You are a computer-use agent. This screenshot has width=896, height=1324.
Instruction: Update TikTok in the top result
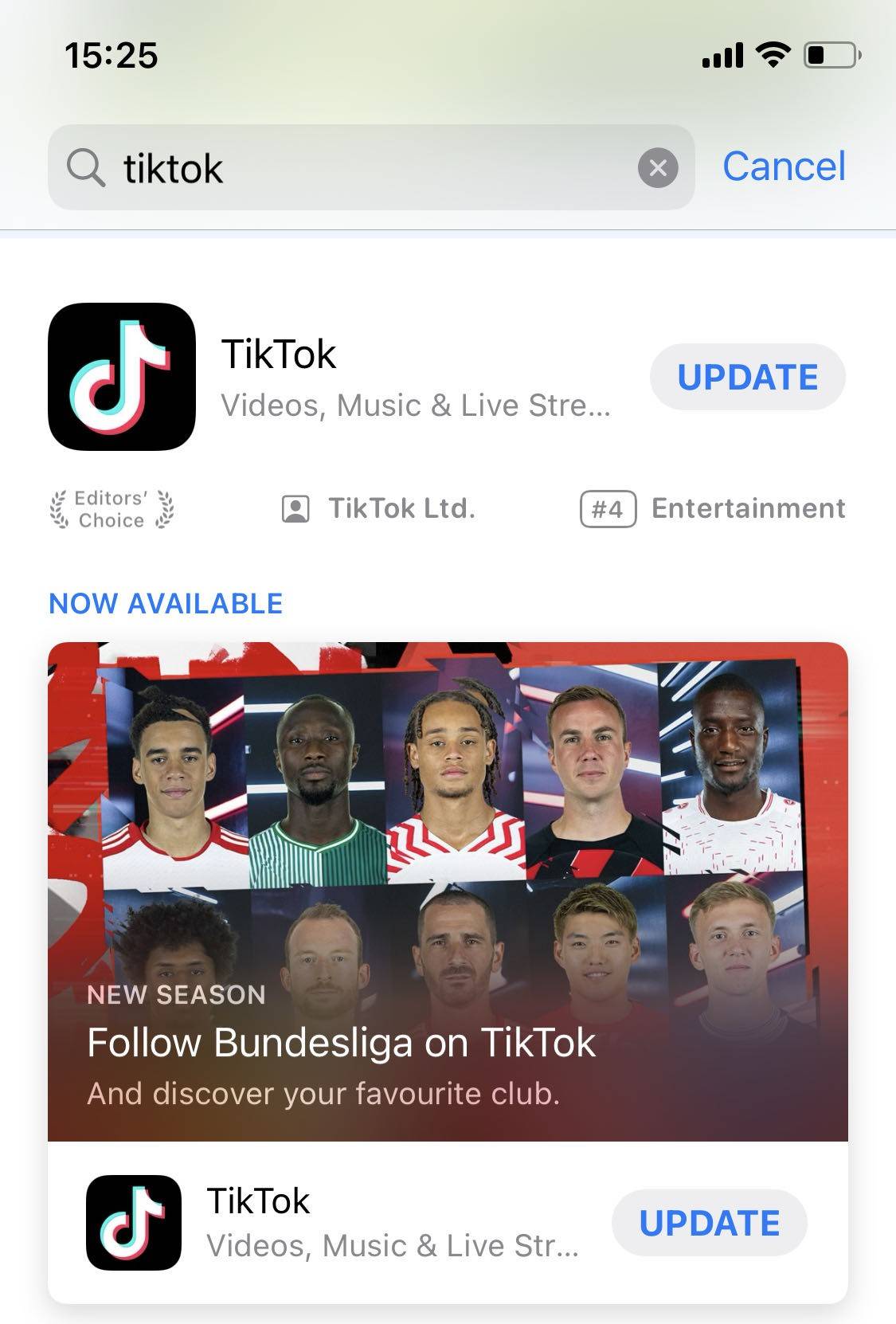click(x=747, y=378)
